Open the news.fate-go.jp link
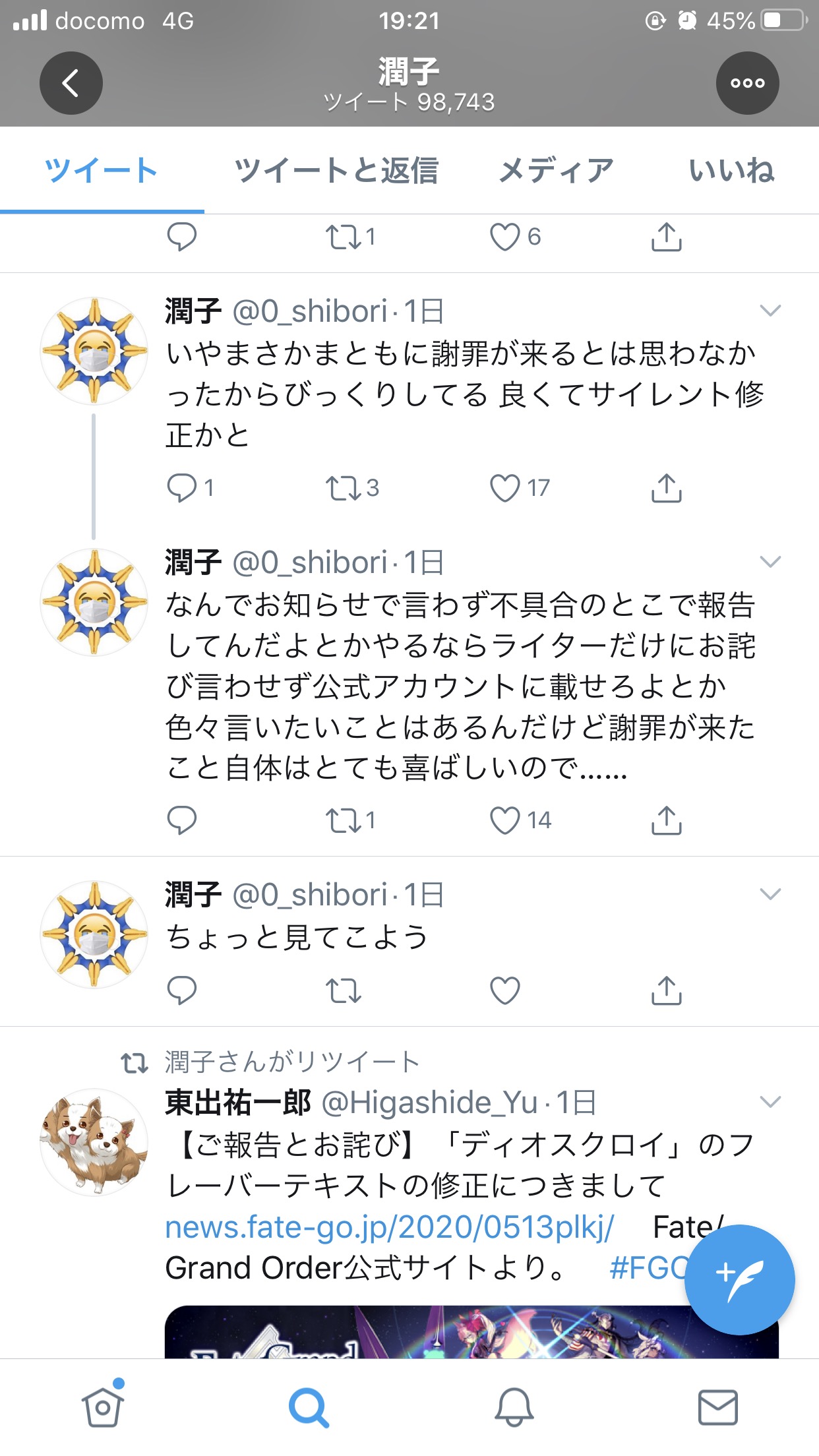Image resolution: width=819 pixels, height=1456 pixels. (x=390, y=1227)
